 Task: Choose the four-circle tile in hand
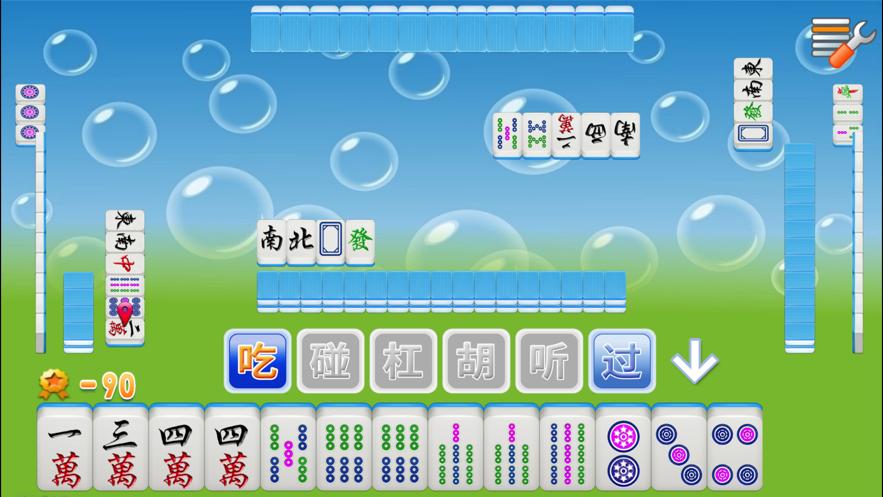(x=735, y=448)
